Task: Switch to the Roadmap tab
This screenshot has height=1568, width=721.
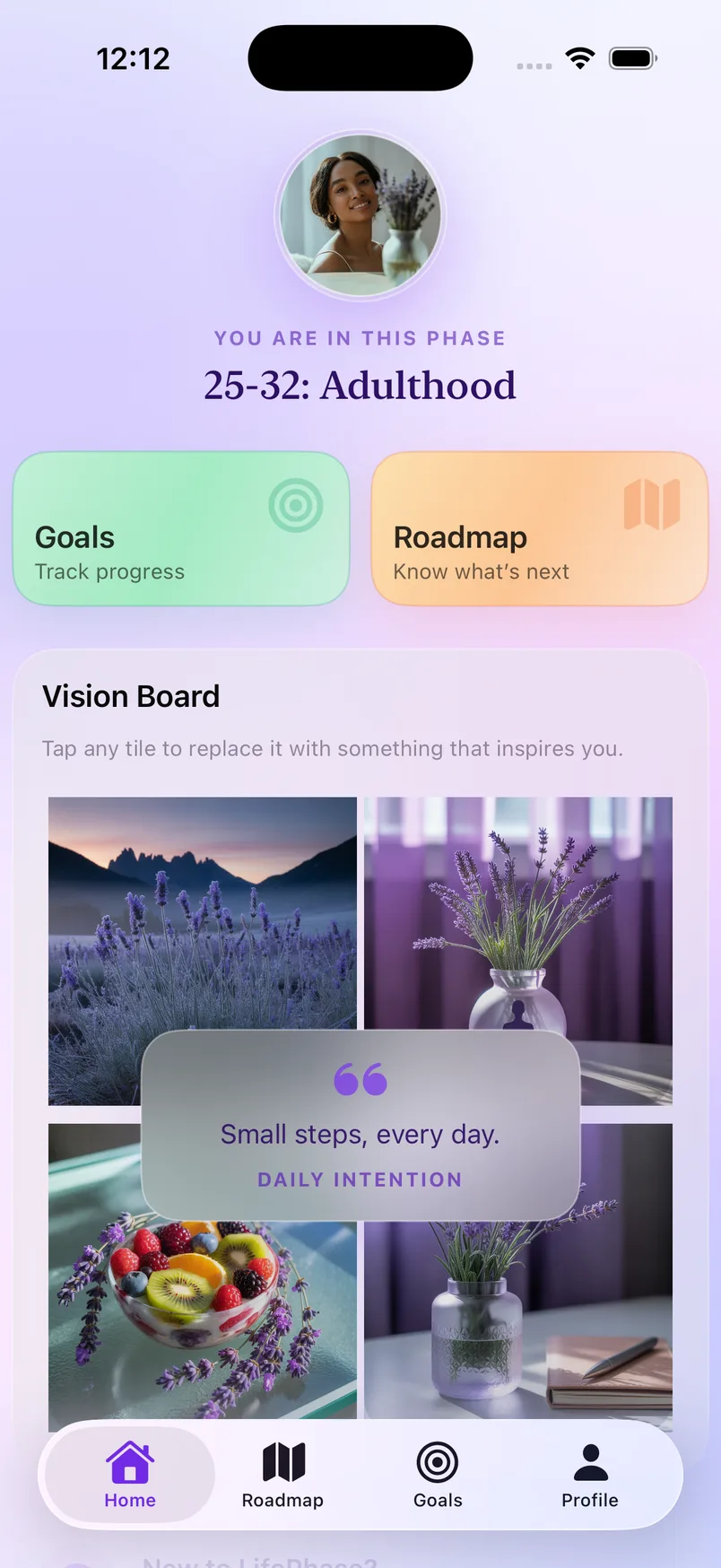Action: point(282,1476)
